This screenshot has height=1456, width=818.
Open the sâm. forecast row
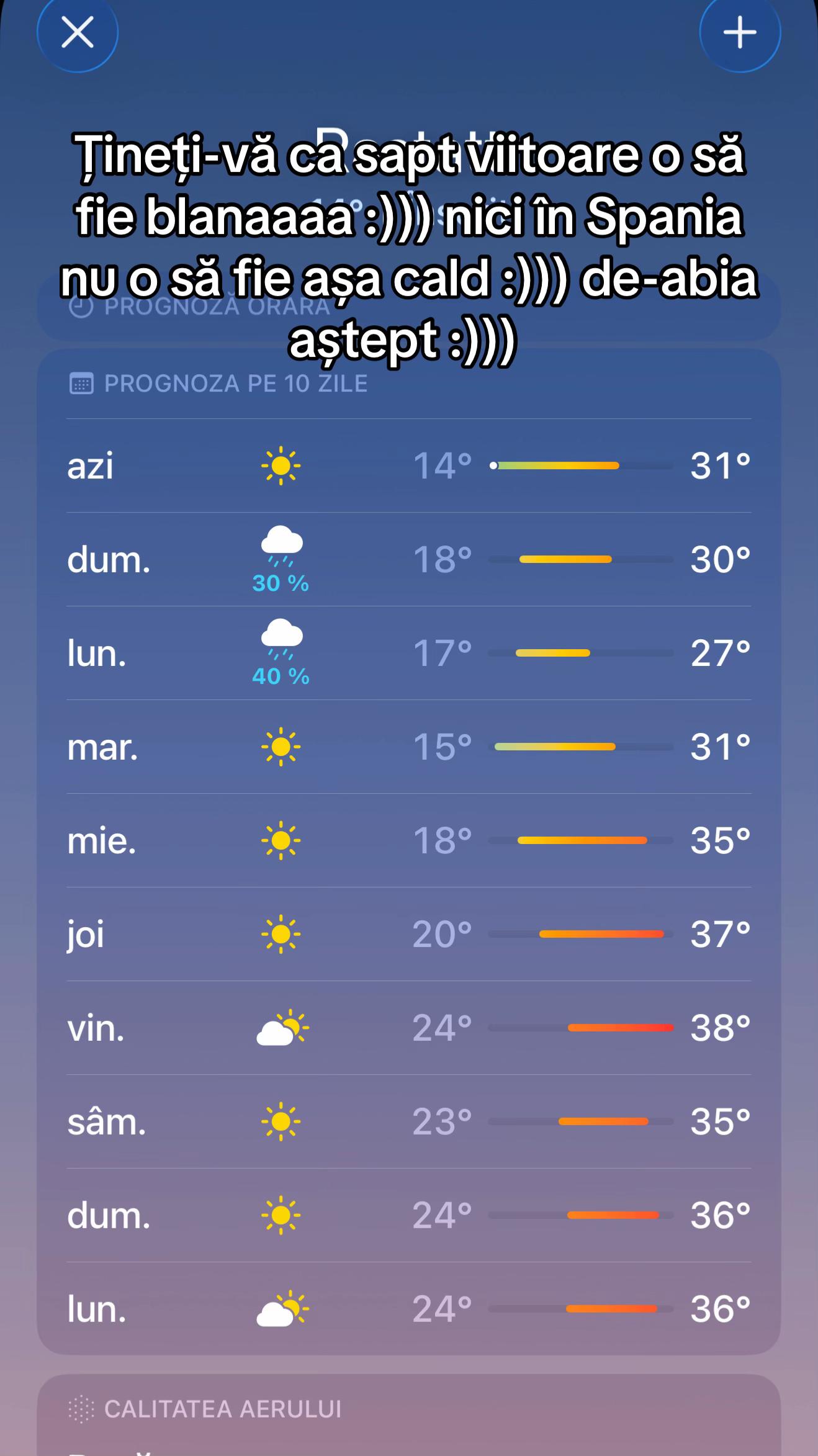point(409,1121)
